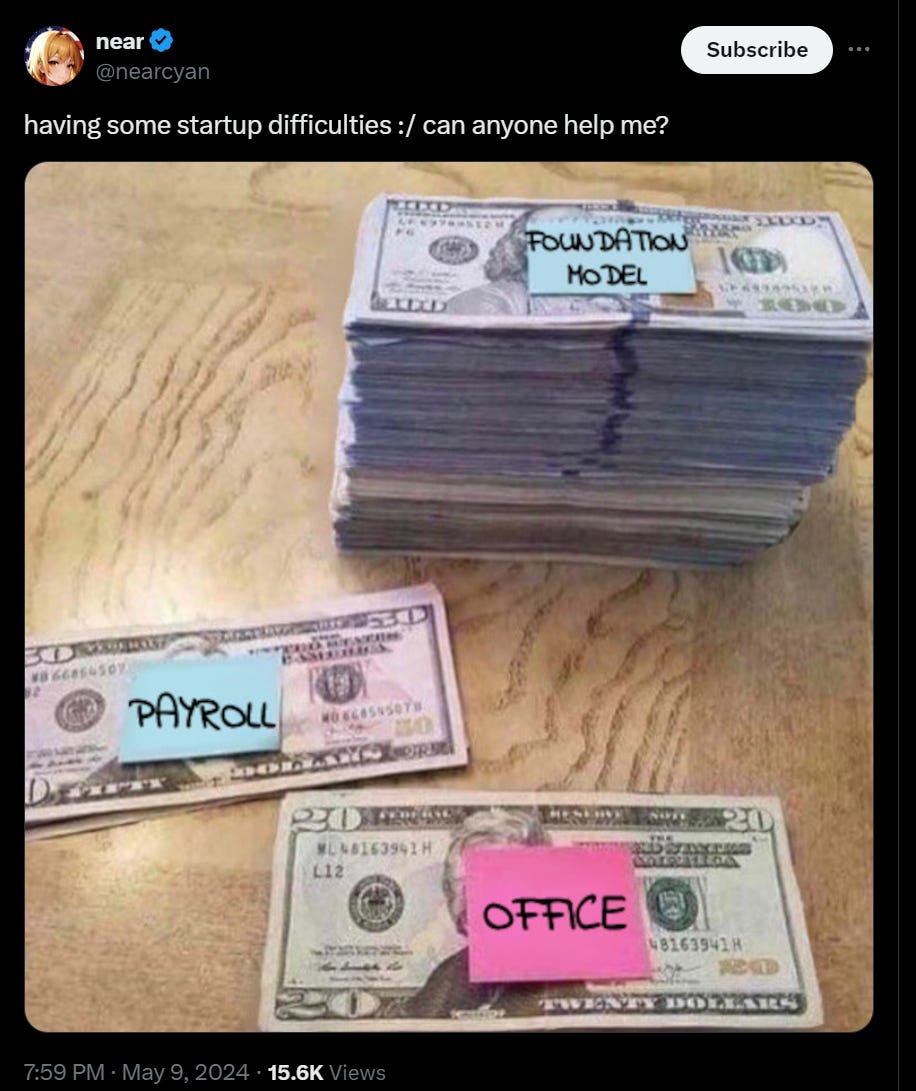Open the money stacks photo

pyautogui.click(x=448, y=596)
